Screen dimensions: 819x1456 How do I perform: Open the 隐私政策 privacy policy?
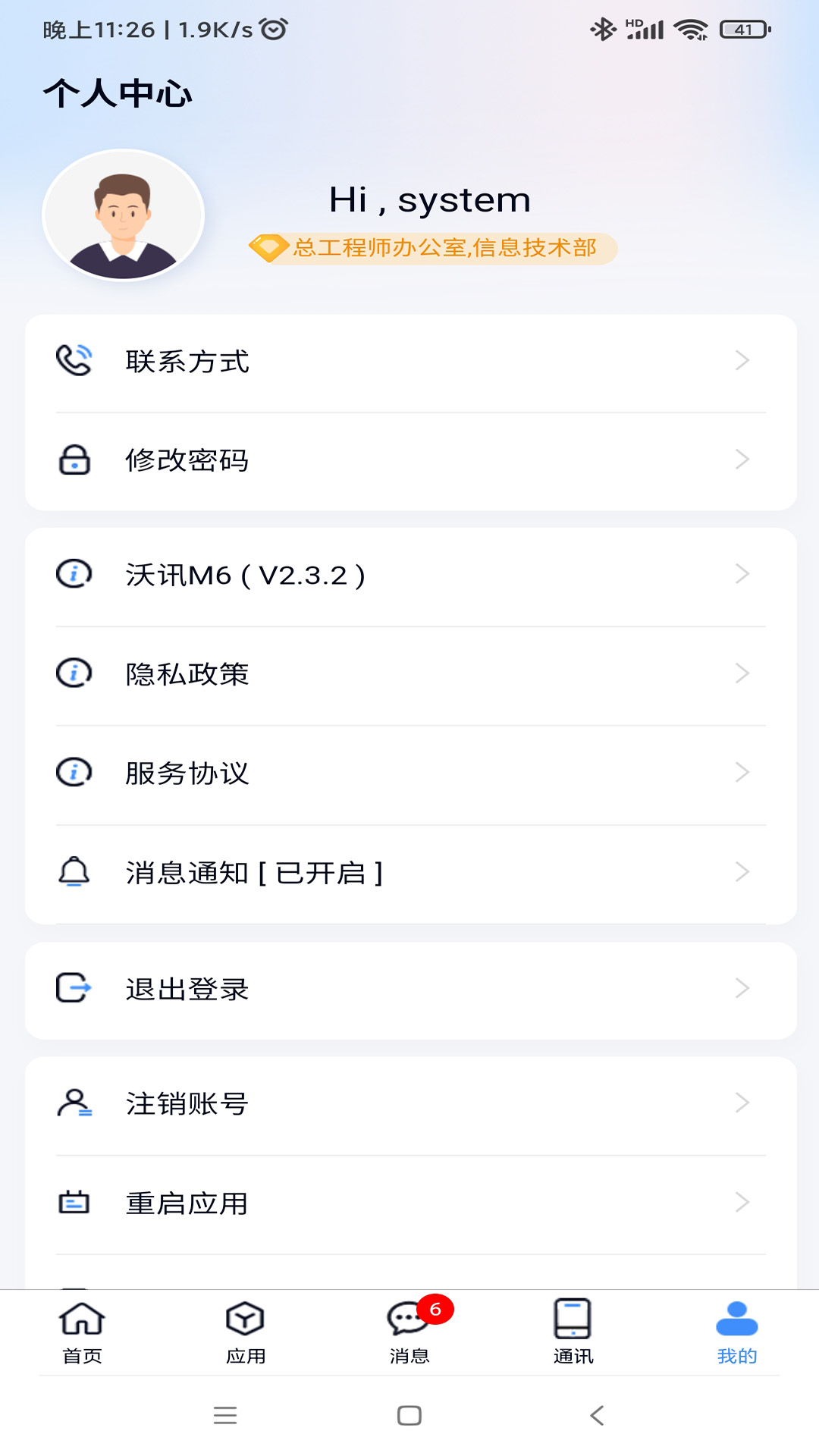point(409,673)
